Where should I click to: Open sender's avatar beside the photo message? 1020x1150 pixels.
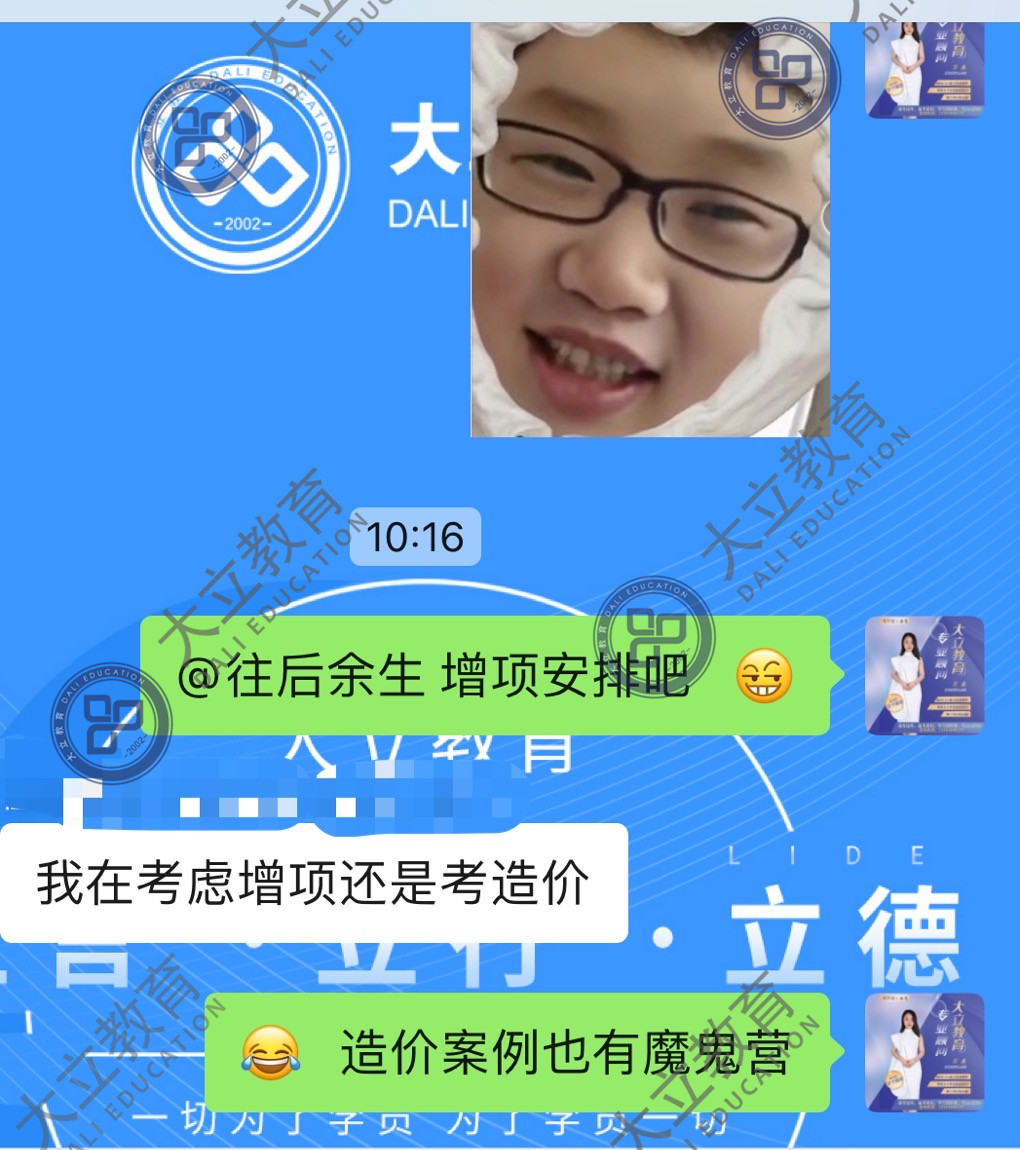pyautogui.click(x=924, y=68)
